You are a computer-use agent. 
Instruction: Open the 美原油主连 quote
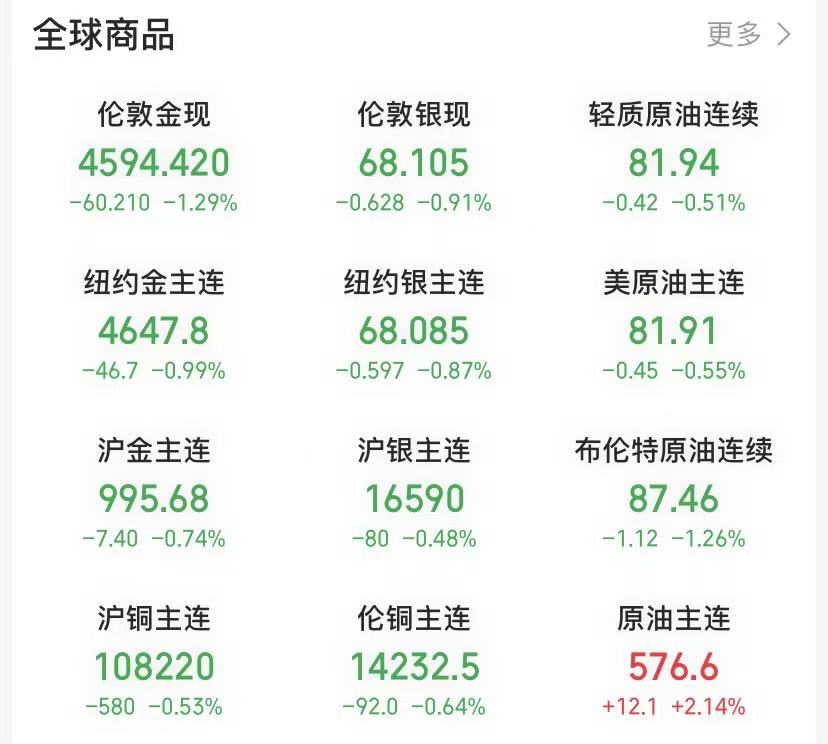click(674, 325)
